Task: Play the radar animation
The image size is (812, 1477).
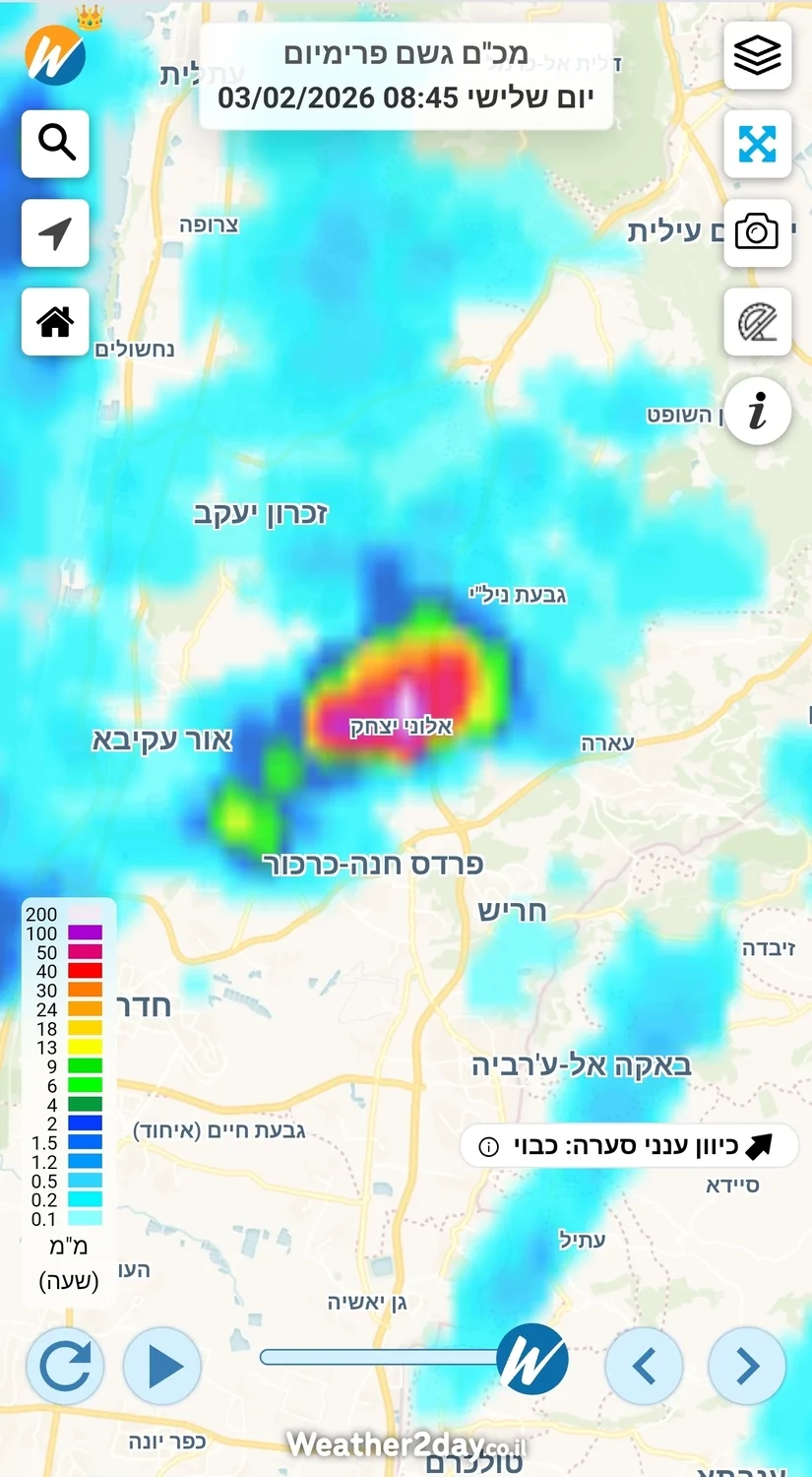Action: pos(162,1366)
